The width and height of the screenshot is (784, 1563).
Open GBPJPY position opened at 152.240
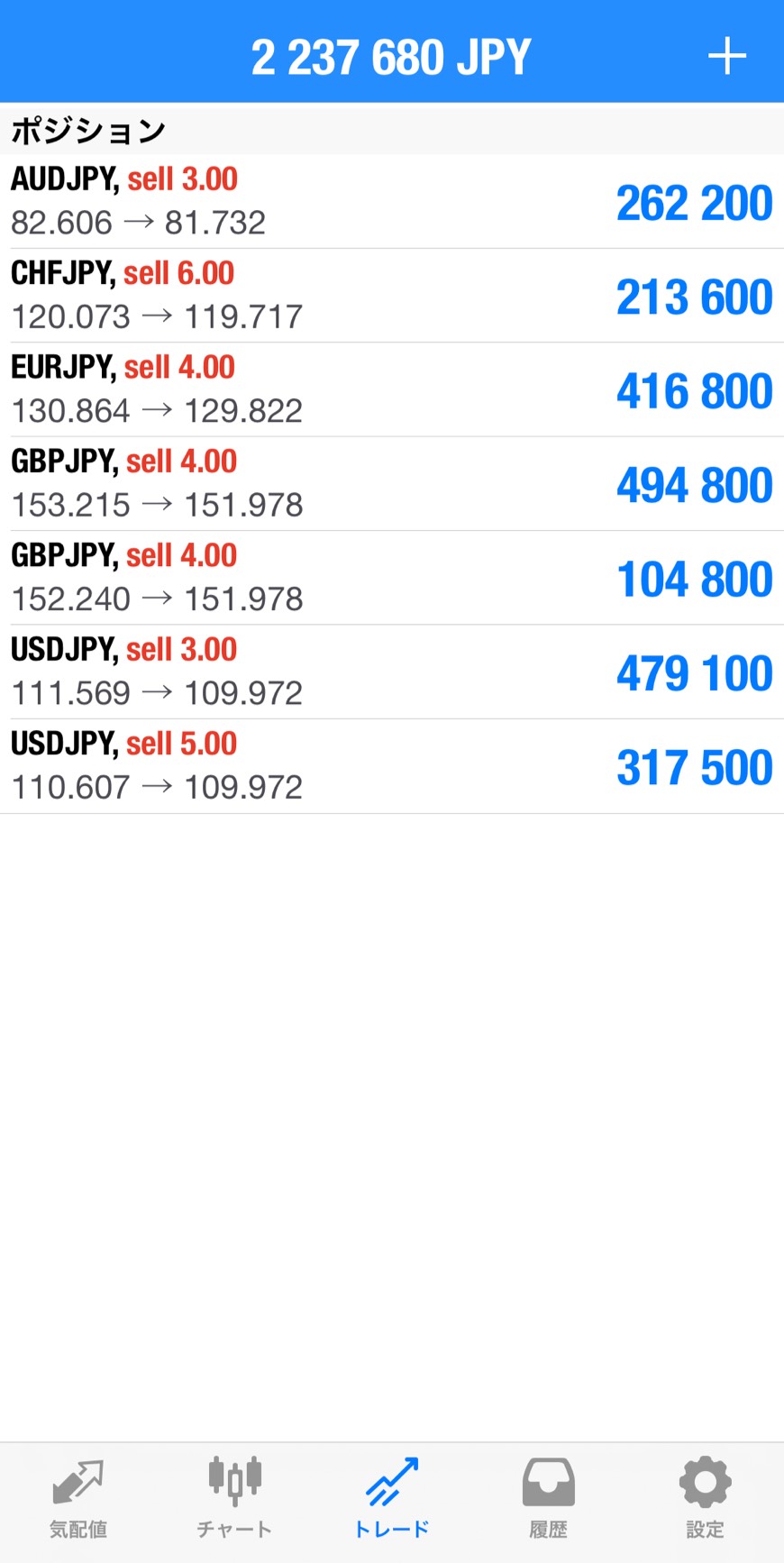391,578
